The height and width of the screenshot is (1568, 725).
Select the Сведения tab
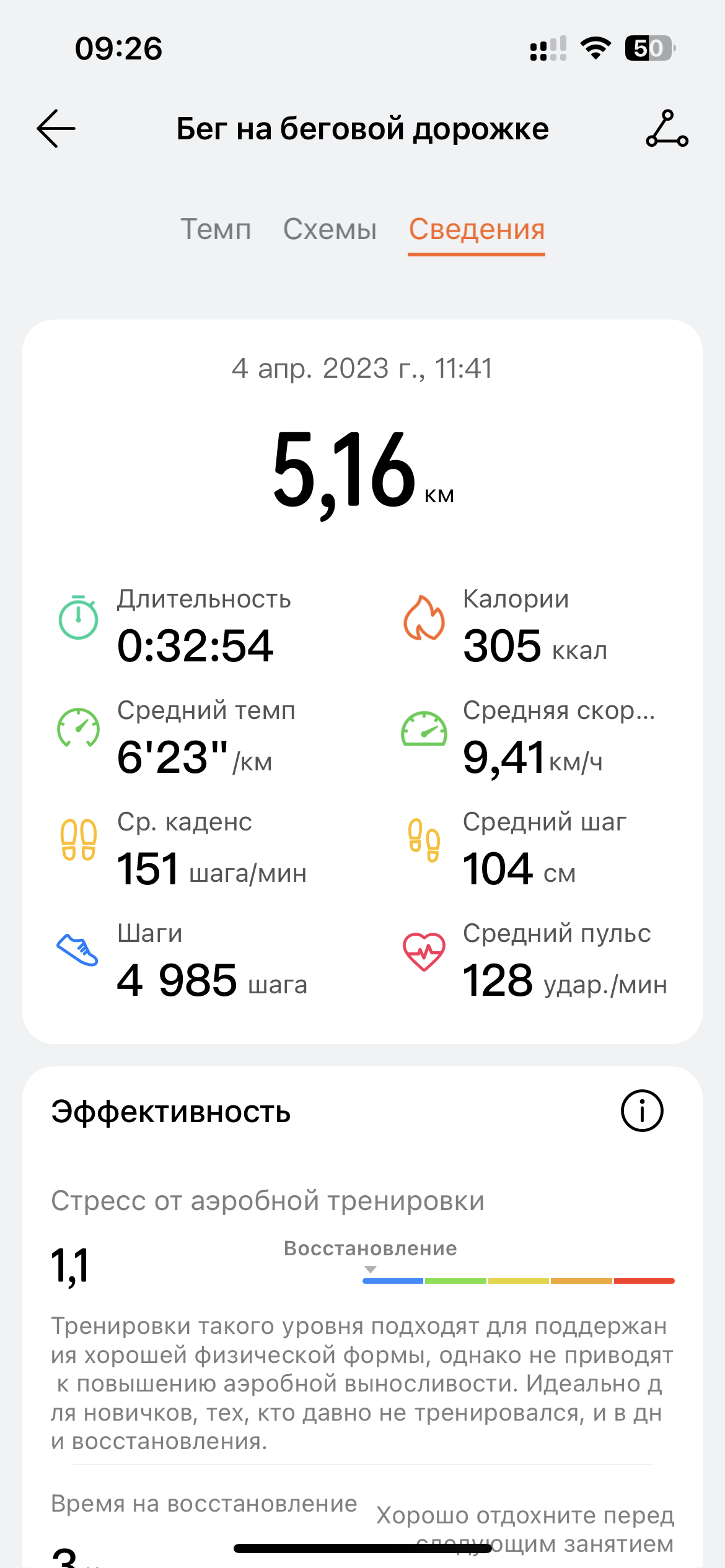pyautogui.click(x=477, y=230)
